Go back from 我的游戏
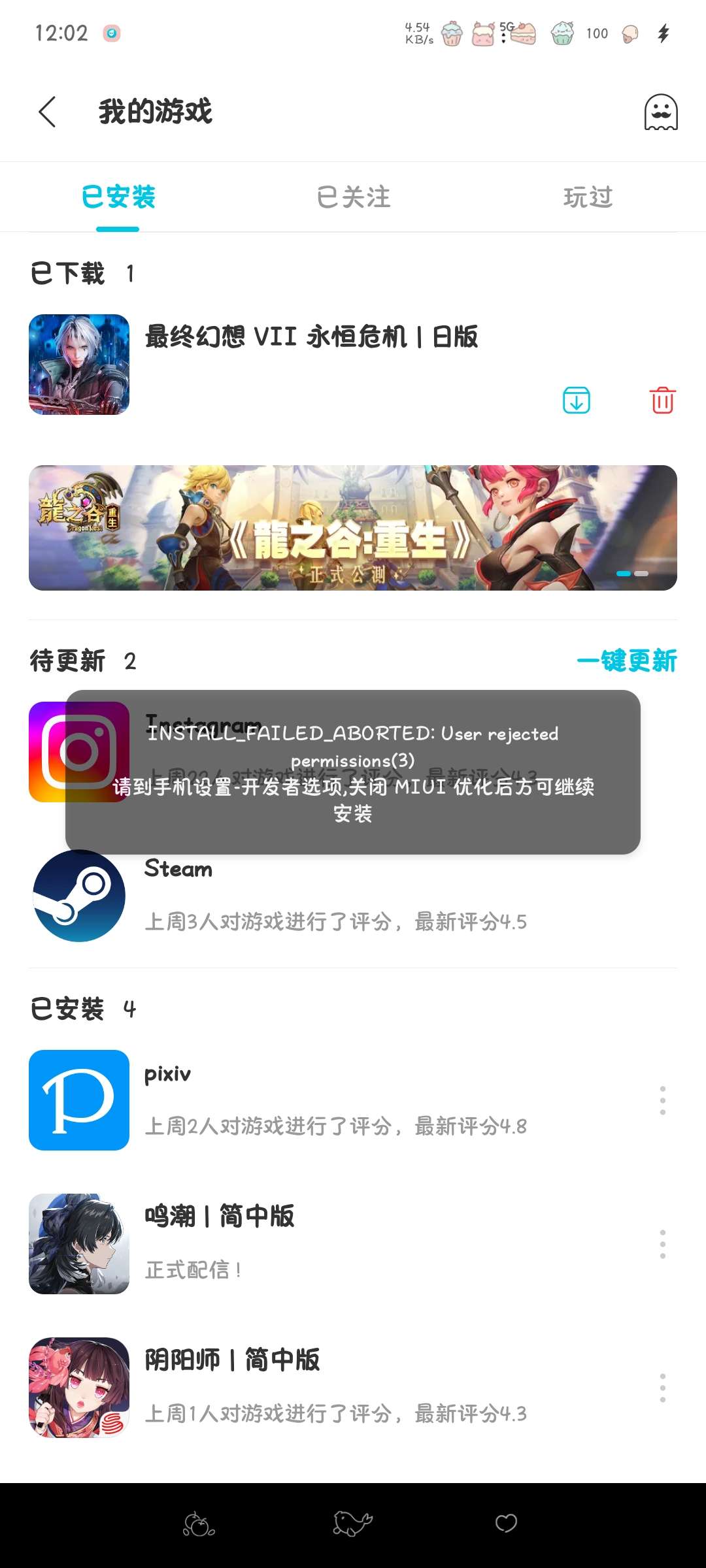Viewport: 706px width, 1568px height. (47, 112)
